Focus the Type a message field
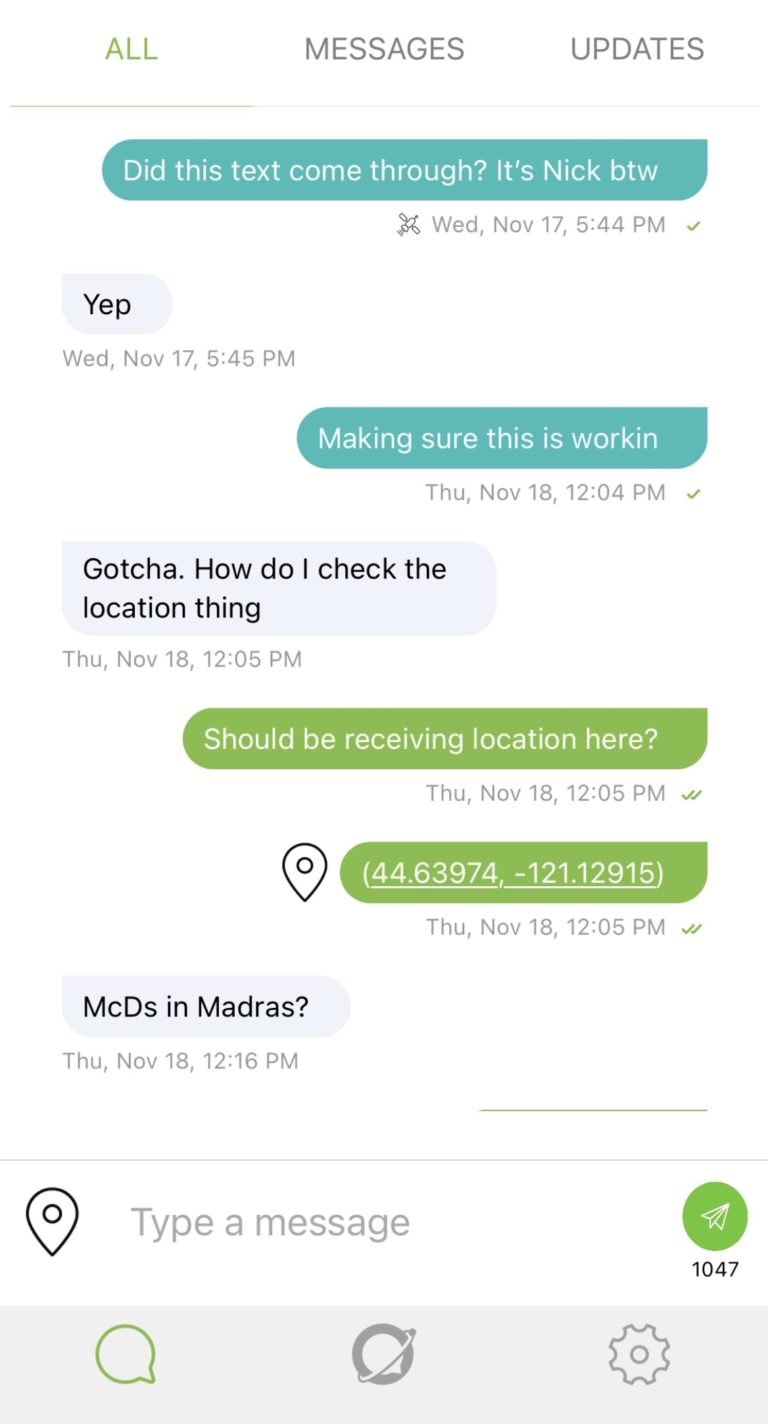This screenshot has height=1424, width=768. pos(380,1222)
